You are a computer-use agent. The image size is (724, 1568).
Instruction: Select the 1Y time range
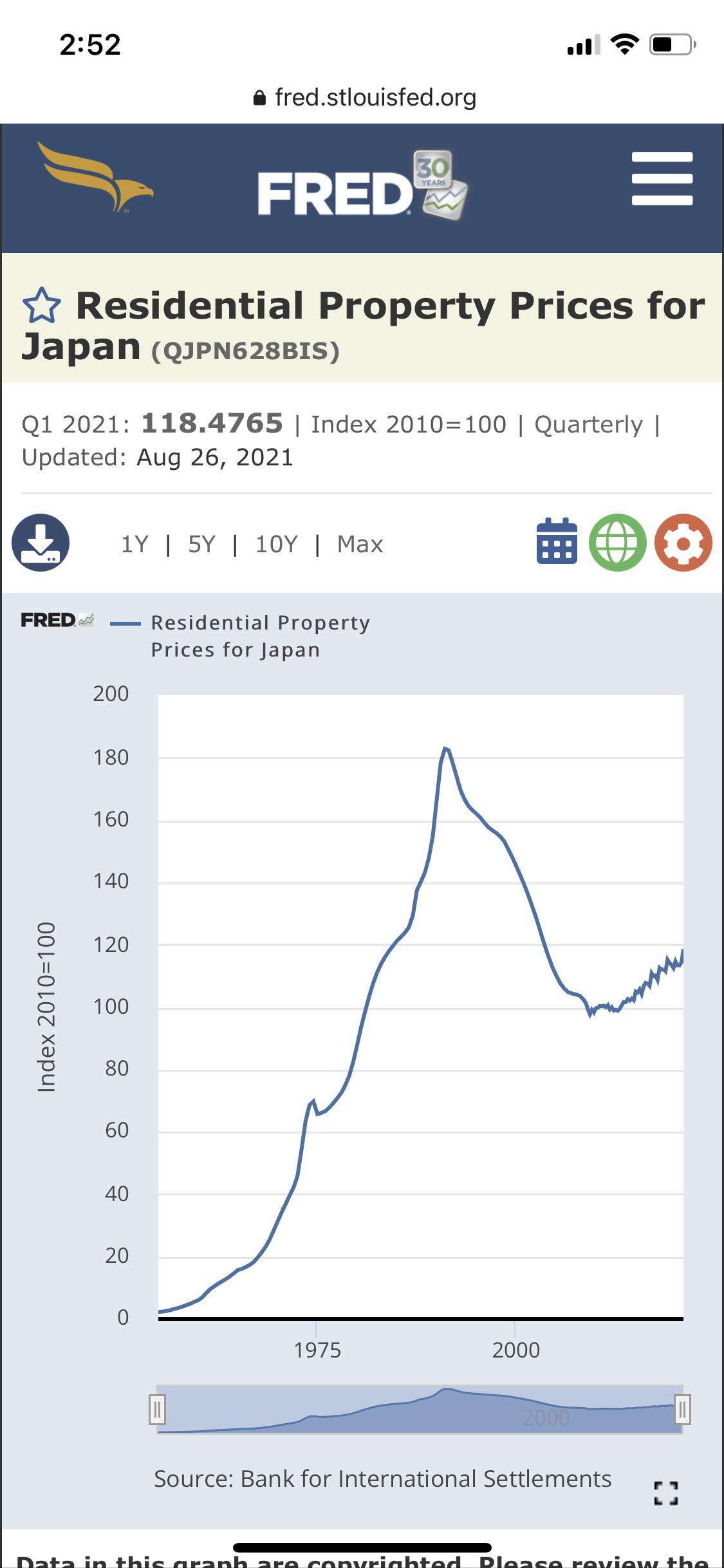tap(135, 545)
